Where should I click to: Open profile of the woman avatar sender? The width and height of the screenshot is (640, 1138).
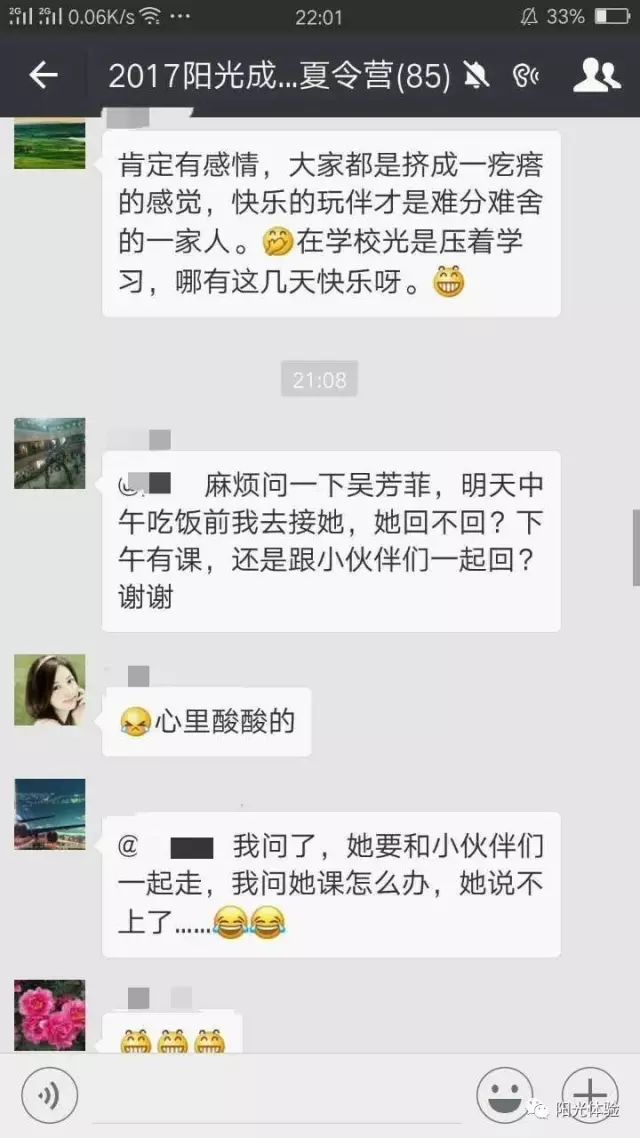[x=49, y=690]
